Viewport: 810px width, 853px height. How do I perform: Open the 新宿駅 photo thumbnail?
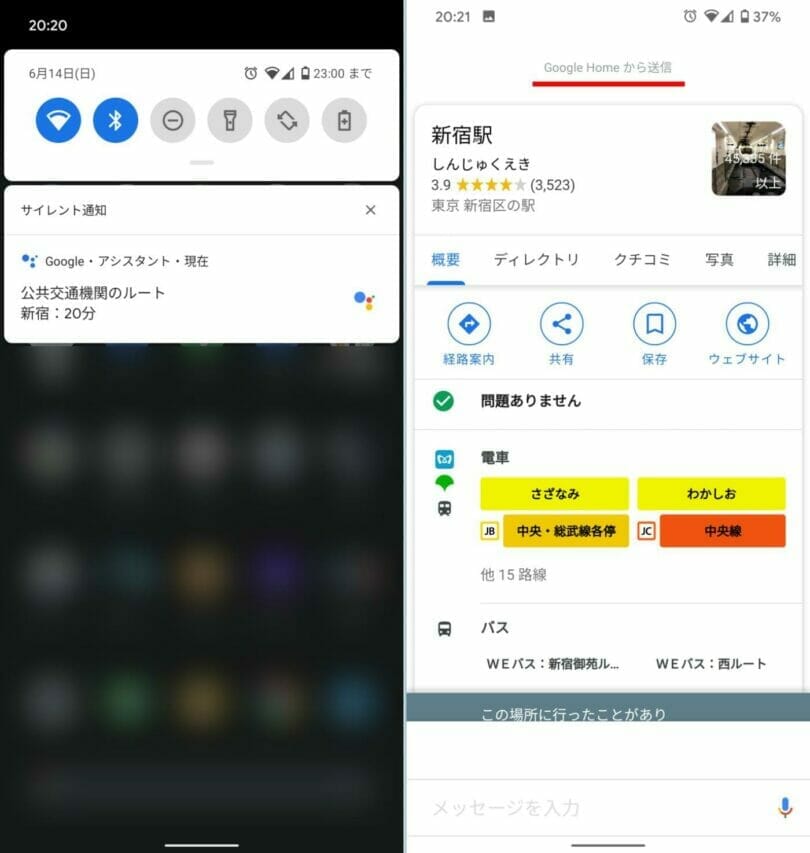[x=747, y=158]
